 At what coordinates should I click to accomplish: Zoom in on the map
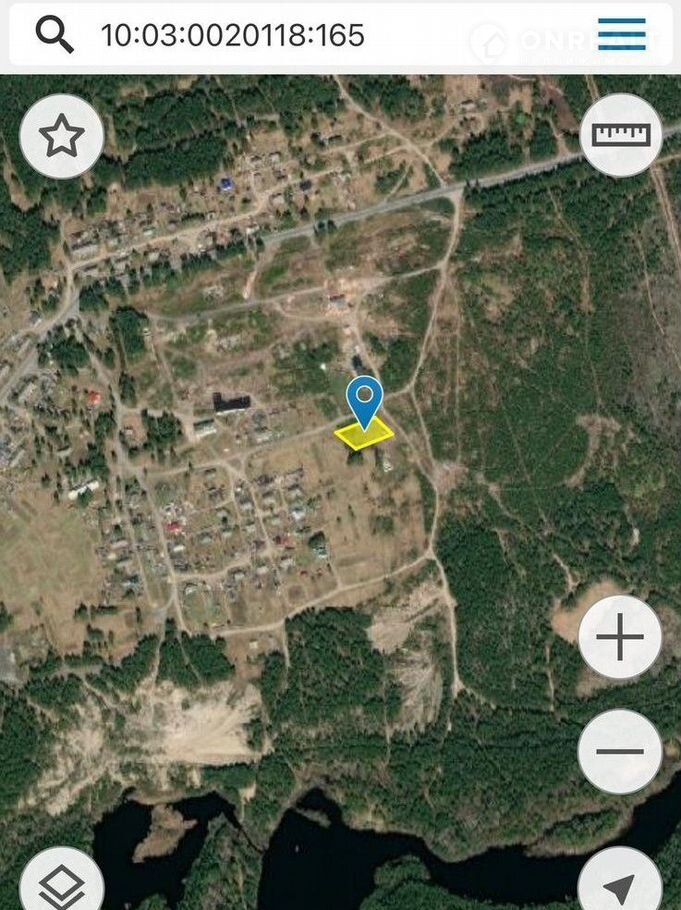tap(620, 638)
